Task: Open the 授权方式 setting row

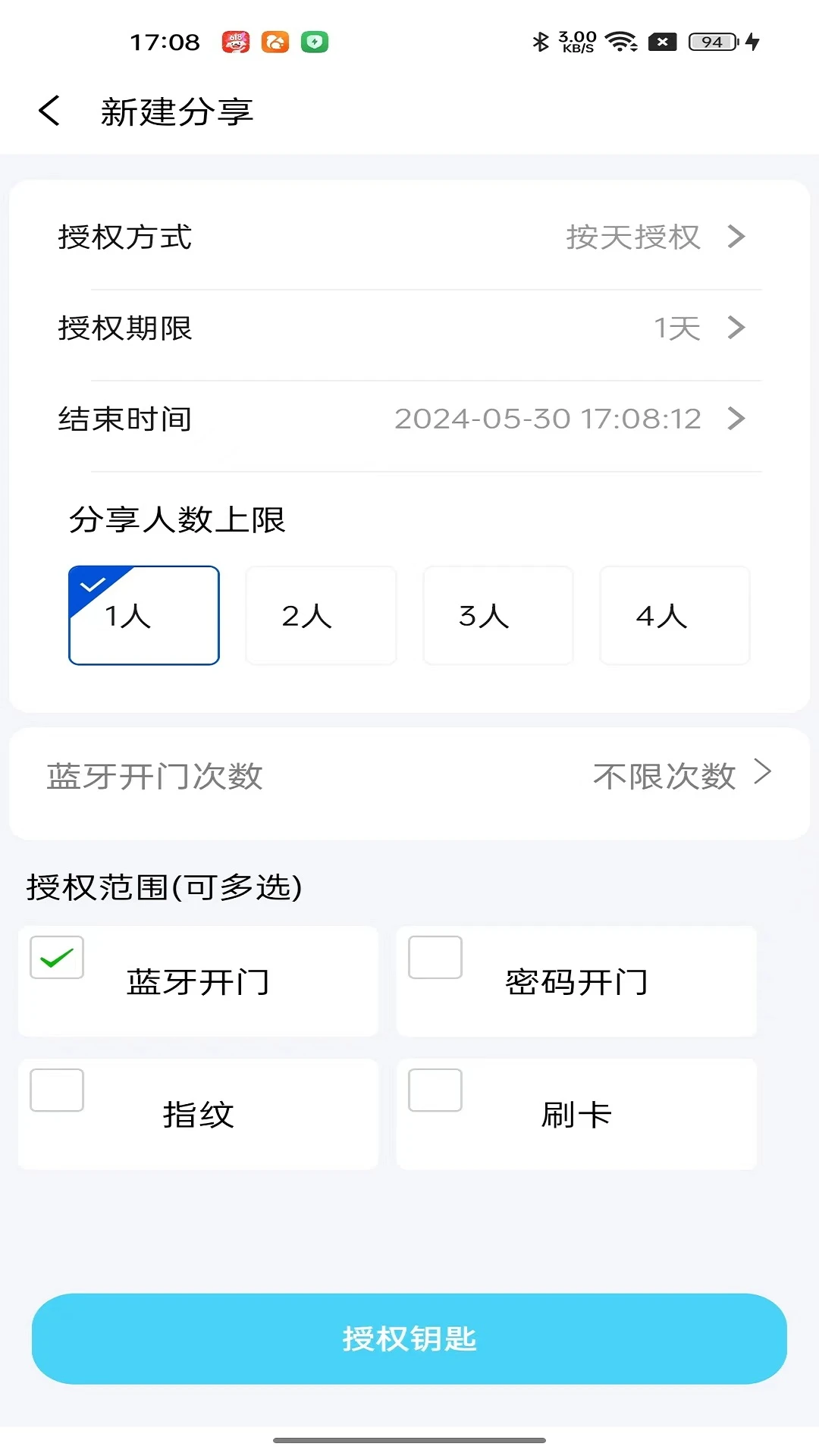Action: pyautogui.click(x=409, y=237)
